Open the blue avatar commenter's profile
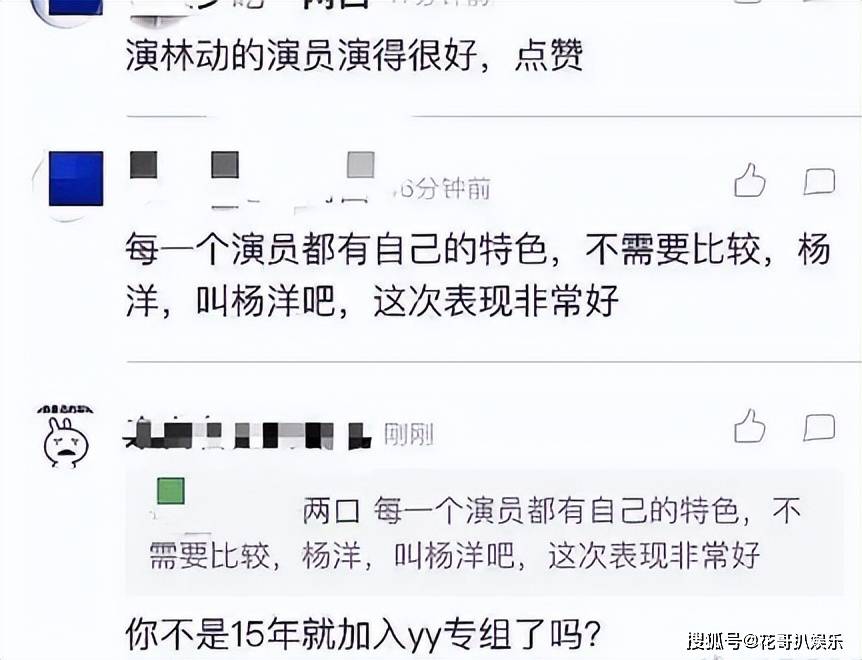This screenshot has width=862, height=660. (x=75, y=179)
